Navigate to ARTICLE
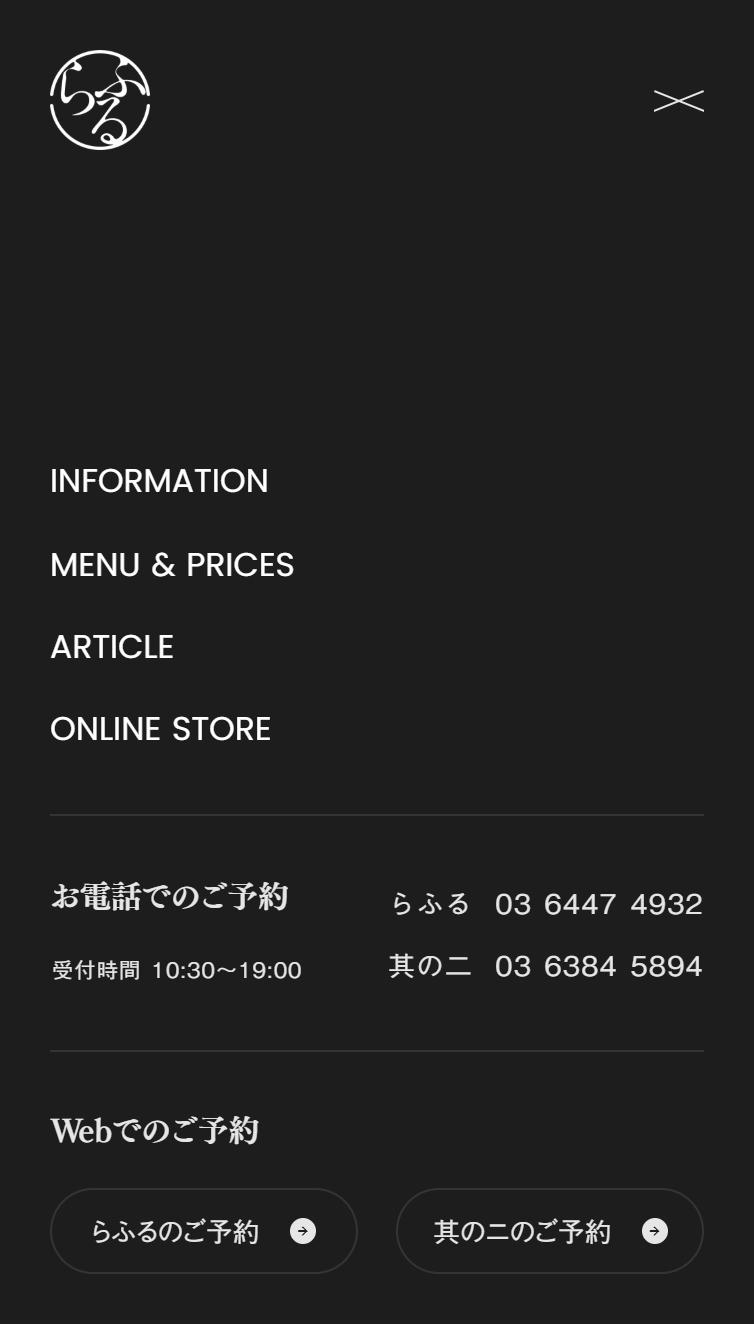 [x=112, y=647]
